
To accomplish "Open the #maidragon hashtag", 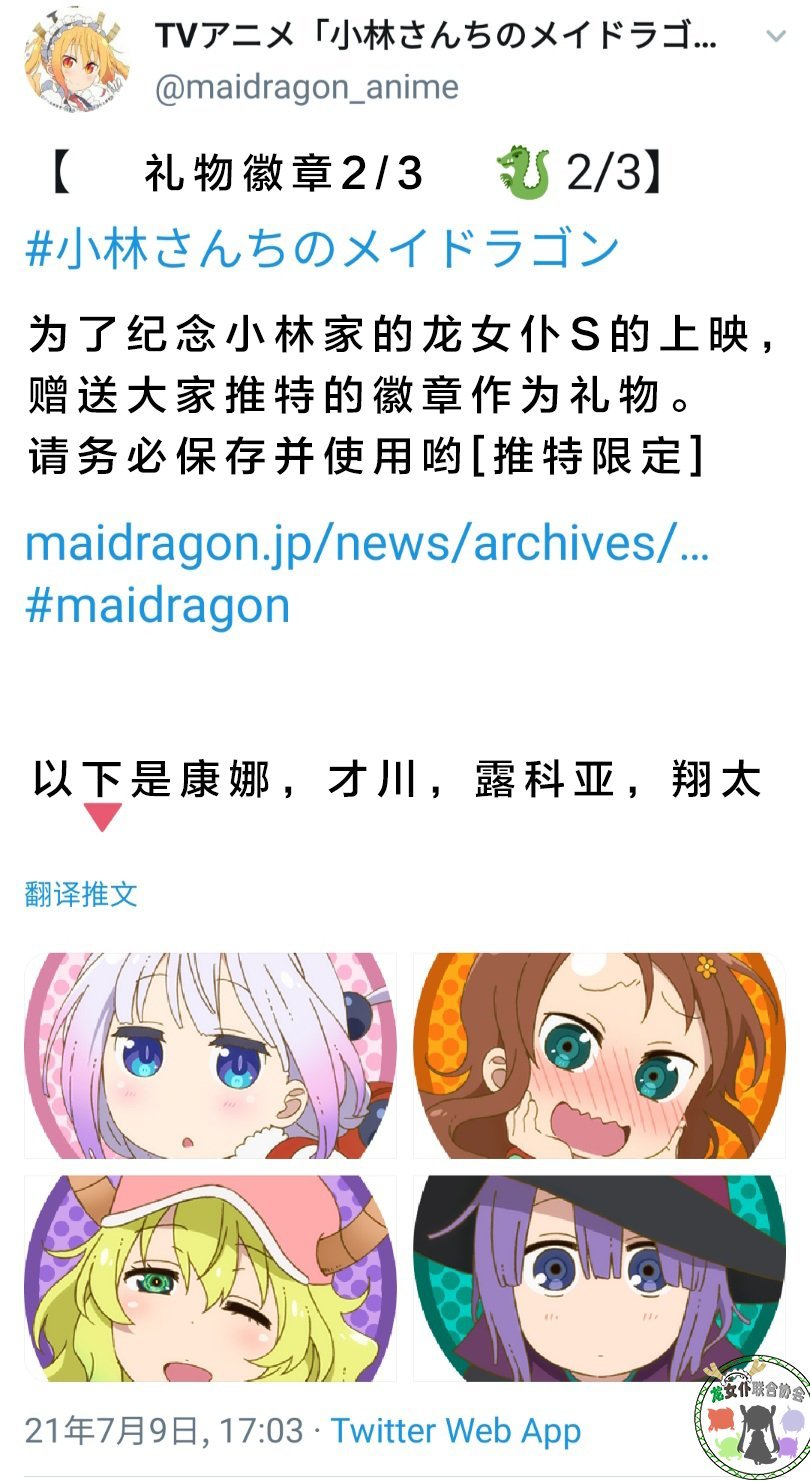I will click(157, 606).
